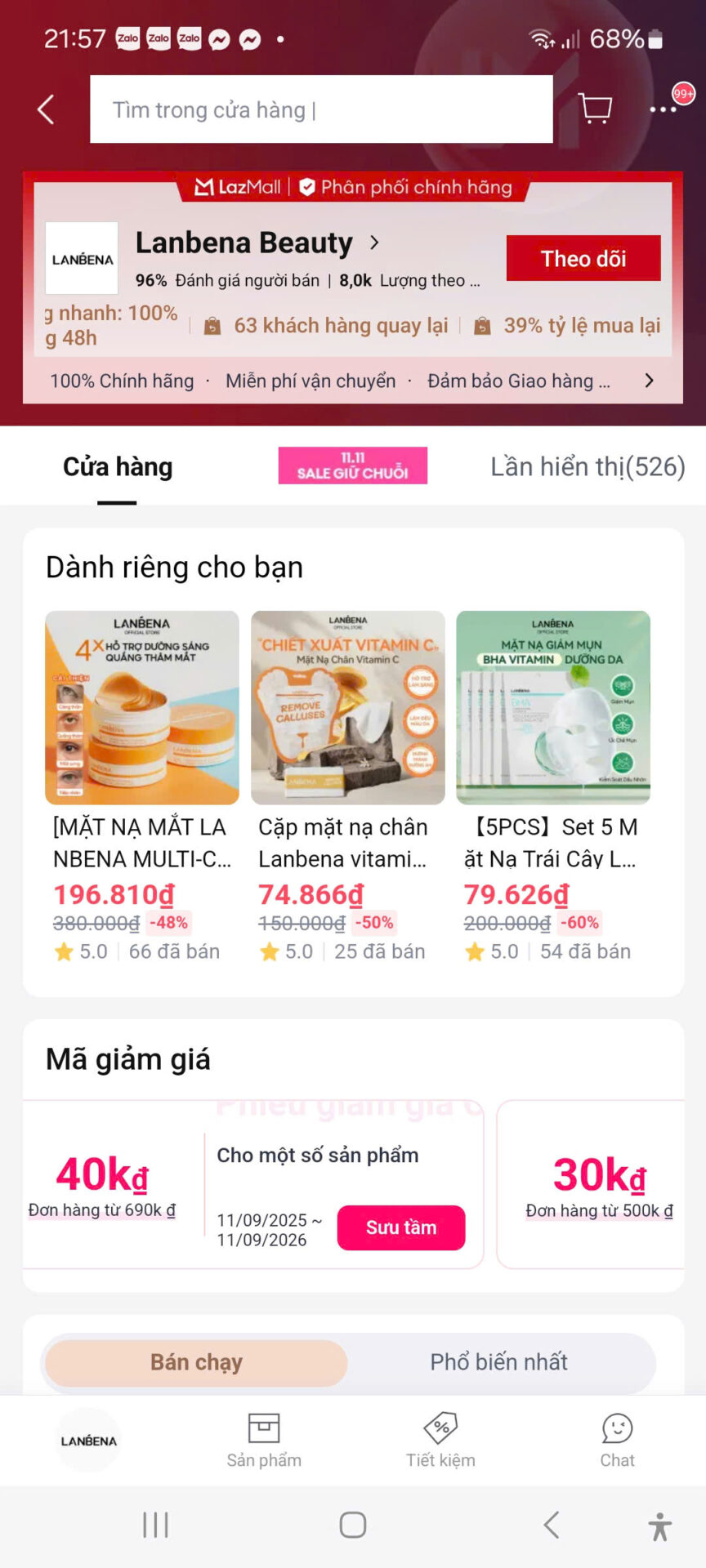Tap the LANBENA shop logo in bottom bar
The height and width of the screenshot is (1568, 706).
point(88,1440)
